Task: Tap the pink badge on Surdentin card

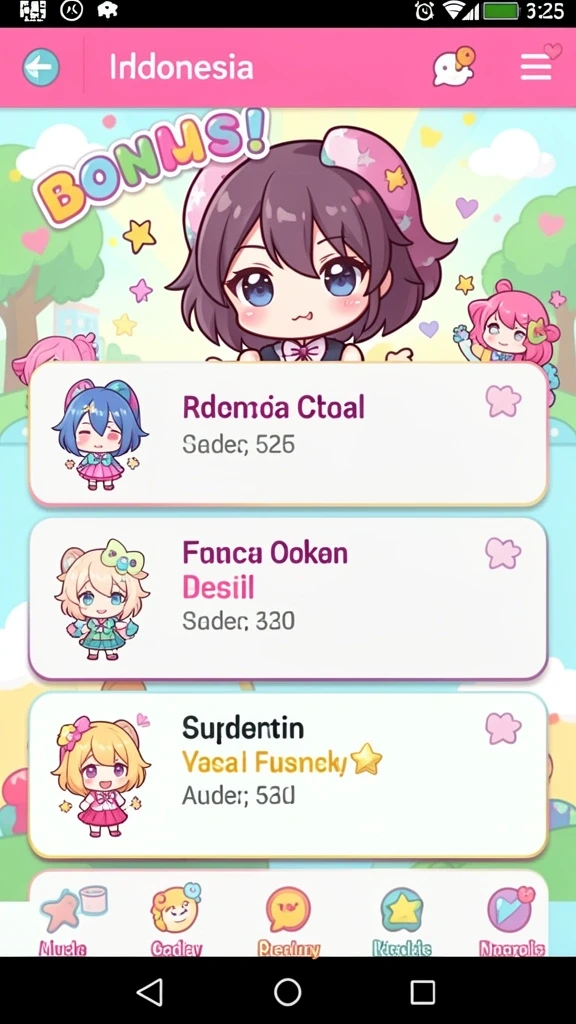Action: [x=504, y=728]
